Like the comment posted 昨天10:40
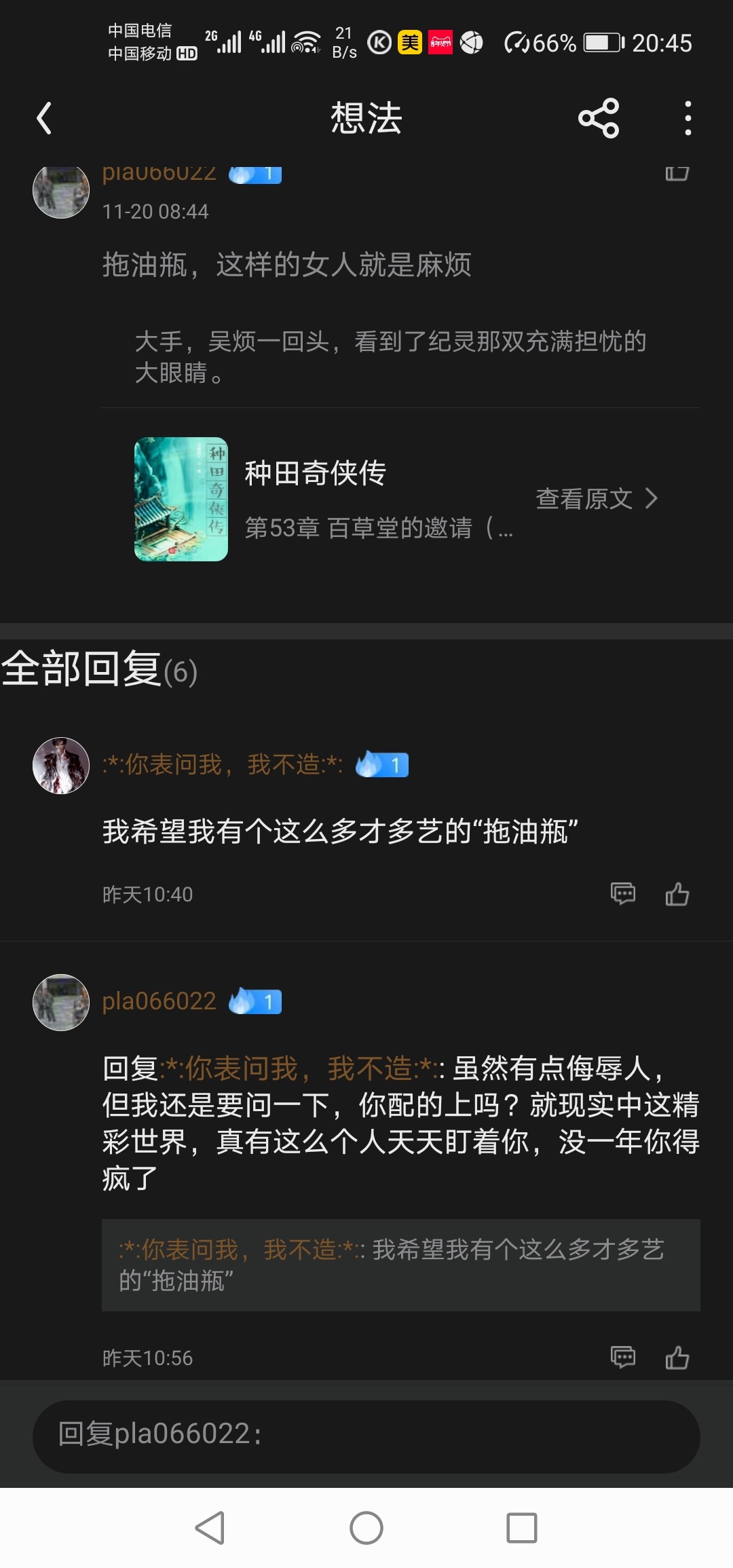Image resolution: width=733 pixels, height=1568 pixels. [x=677, y=893]
